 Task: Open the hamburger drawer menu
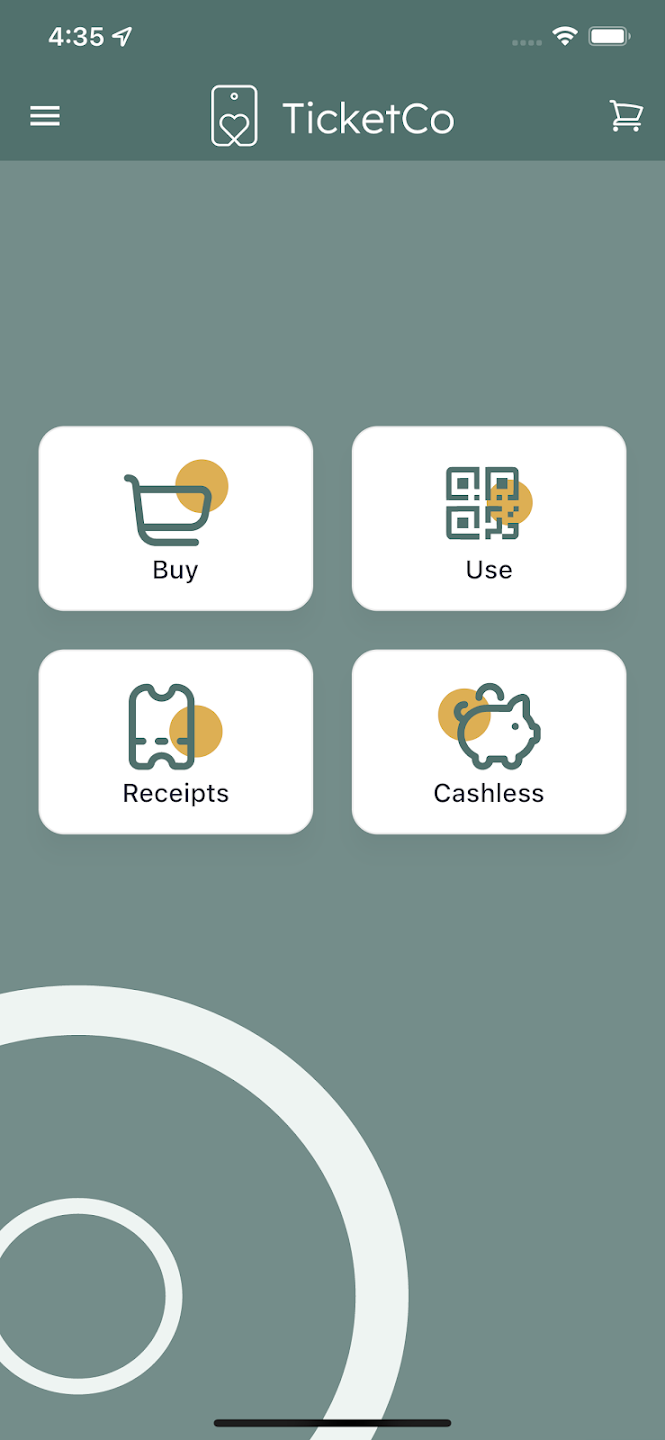tap(45, 117)
